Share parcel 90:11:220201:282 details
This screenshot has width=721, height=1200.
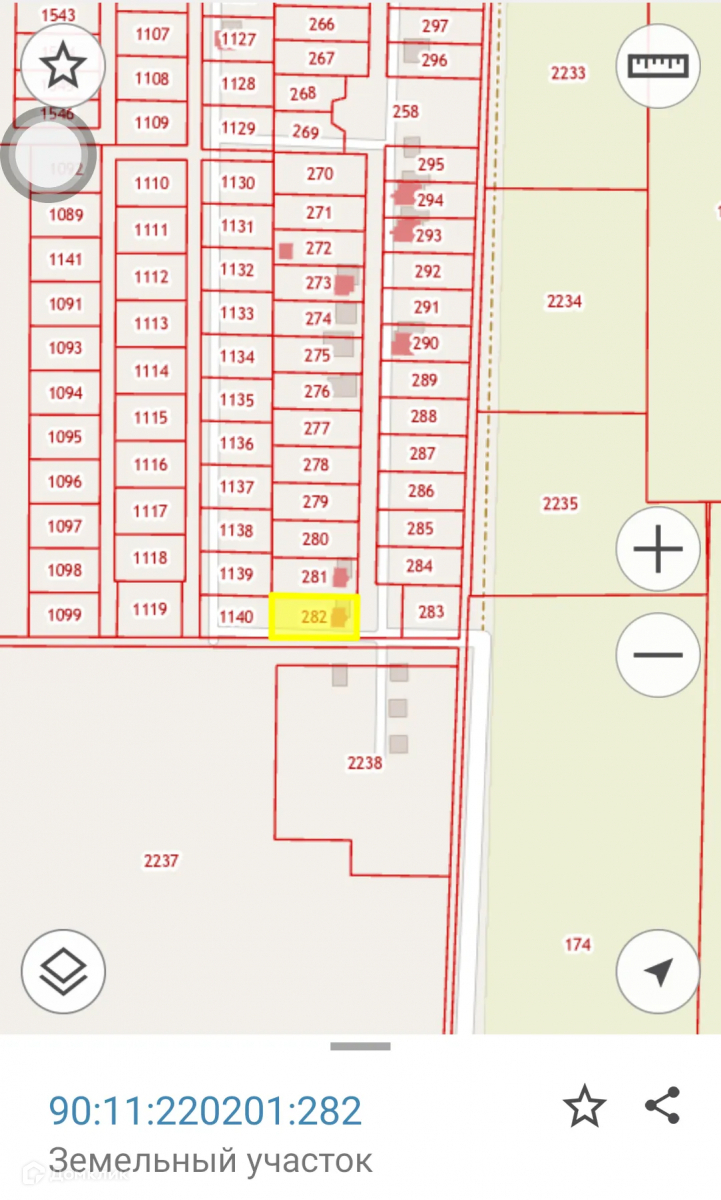(662, 1105)
